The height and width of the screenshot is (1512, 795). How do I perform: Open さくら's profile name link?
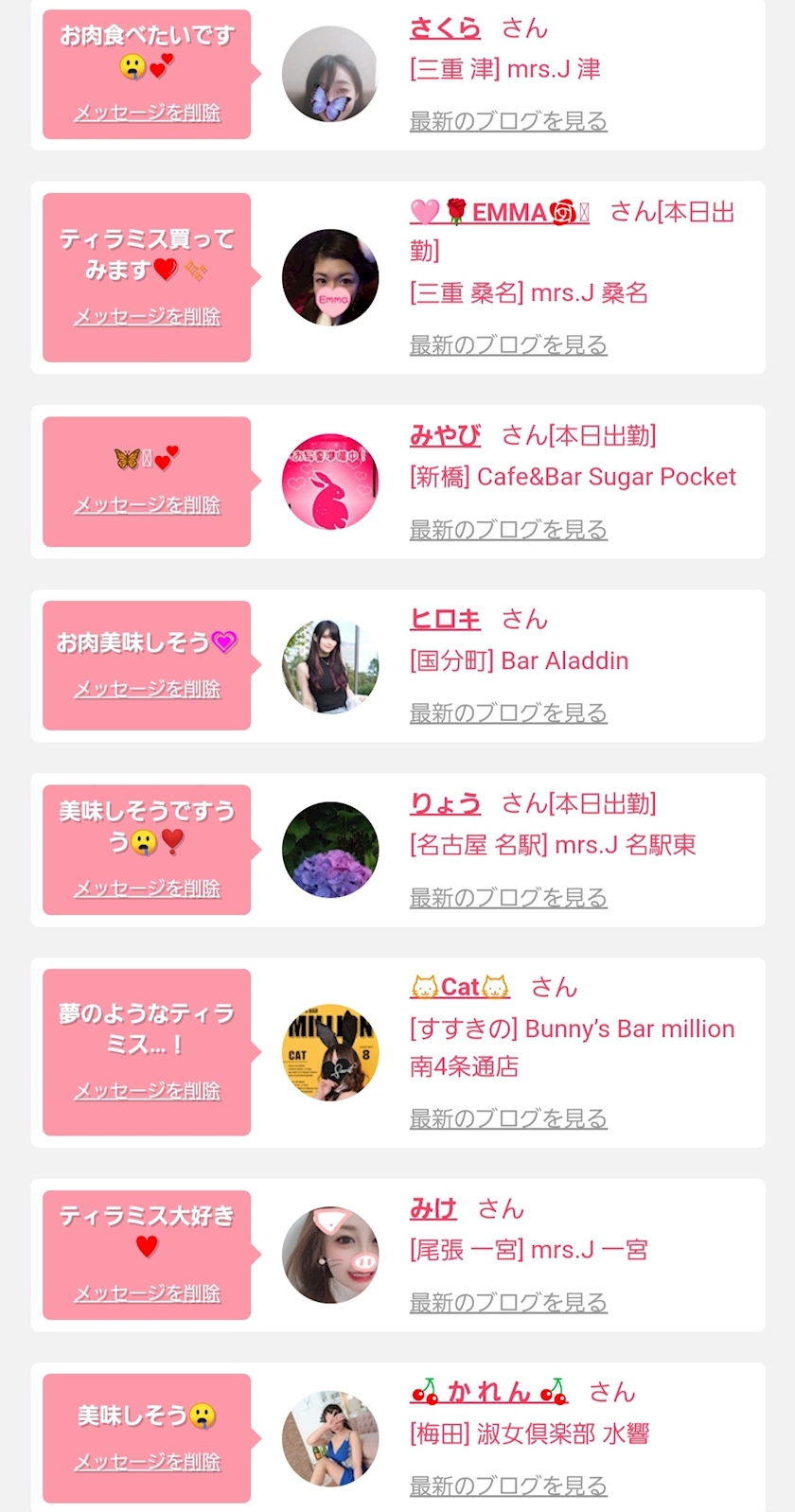coord(445,28)
